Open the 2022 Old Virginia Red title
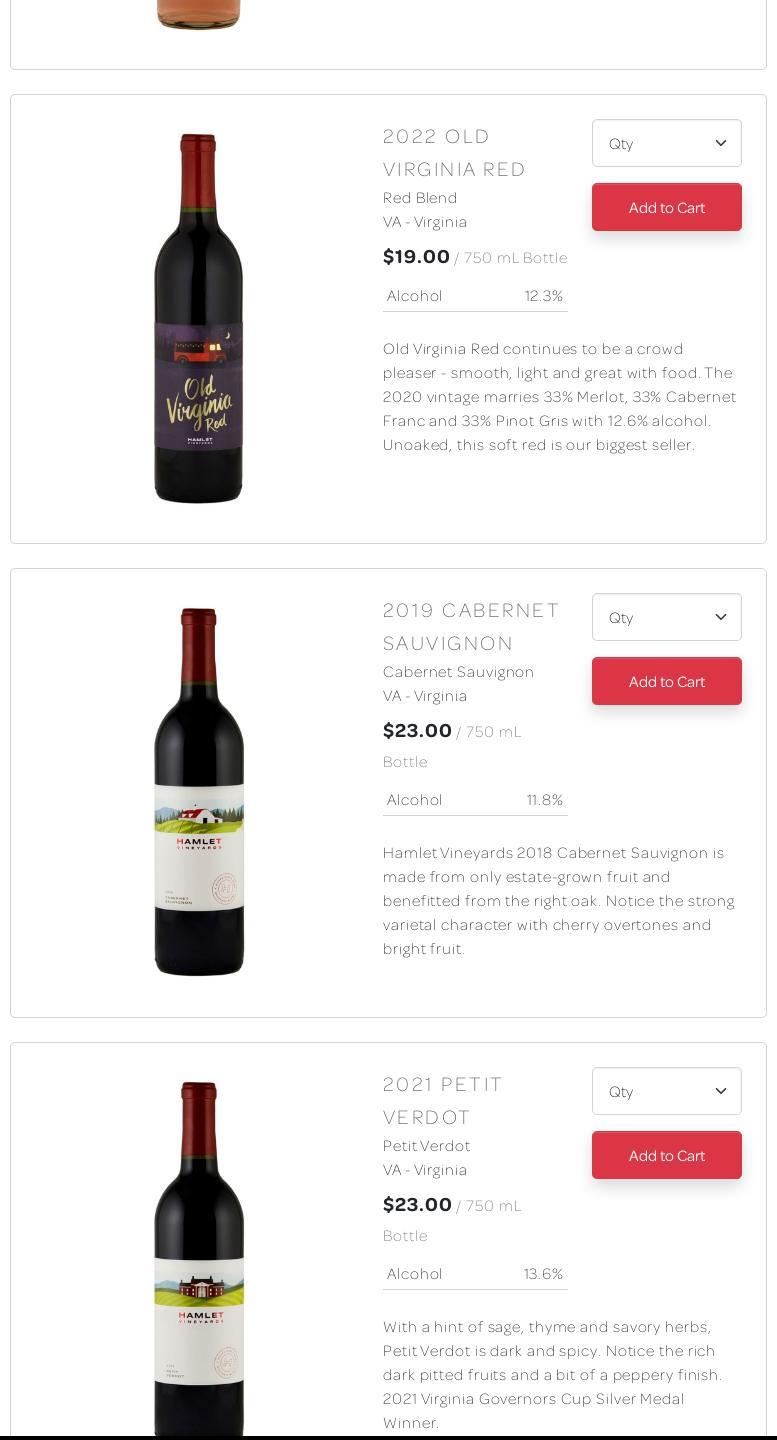777x1440 pixels. click(455, 152)
